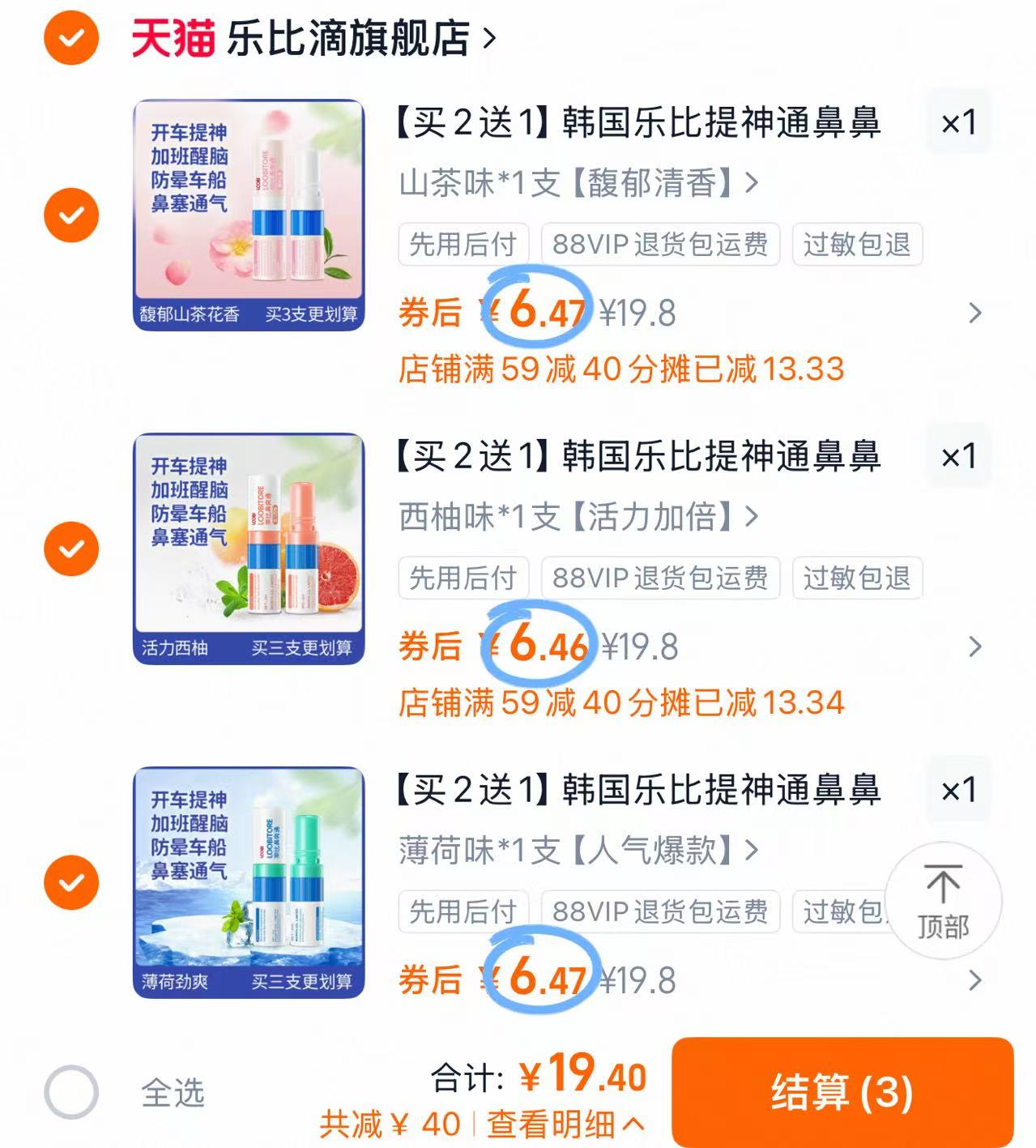Open the 西柚味 spec selector

click(575, 517)
